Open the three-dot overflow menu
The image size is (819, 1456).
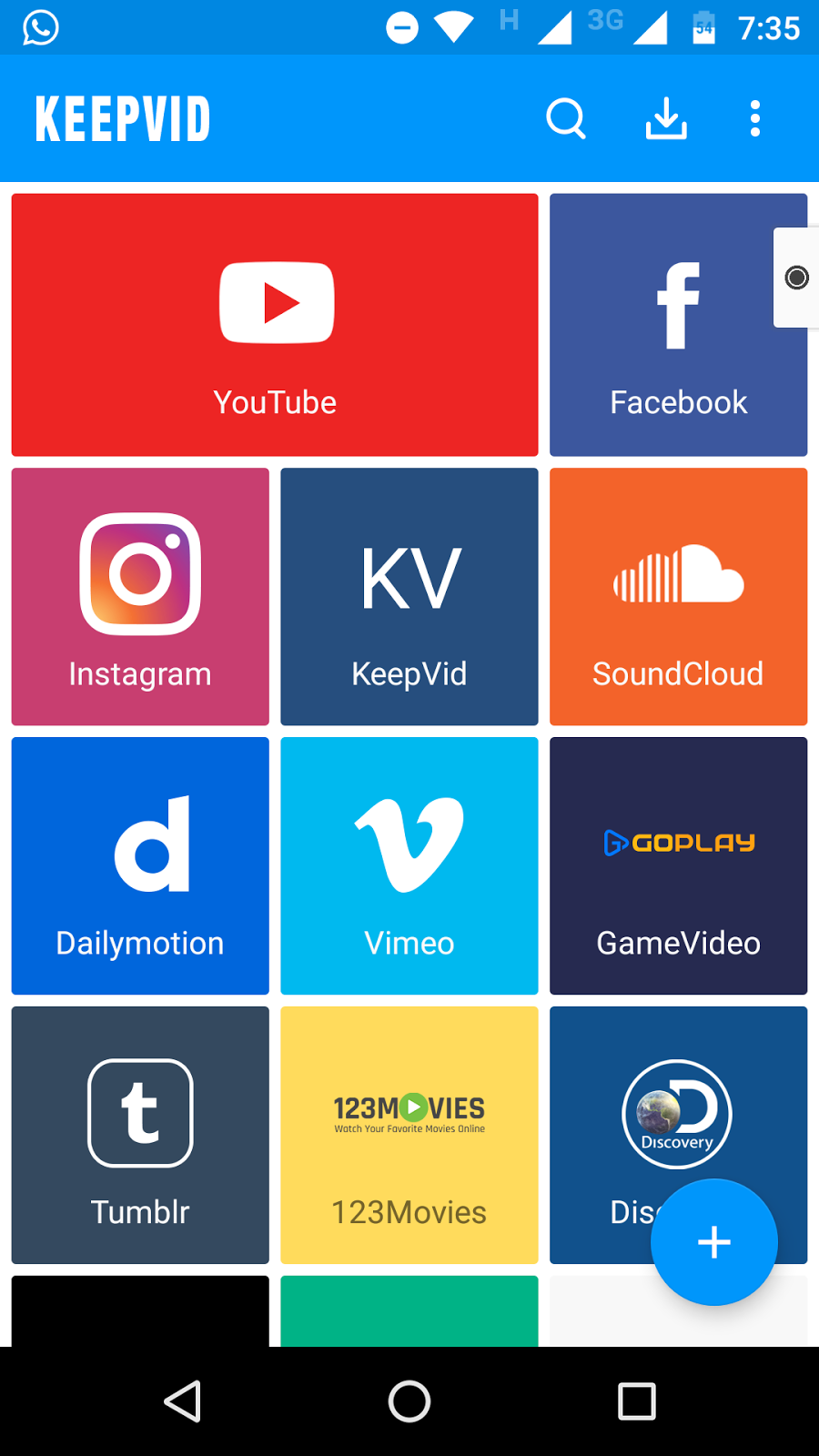coord(754,118)
